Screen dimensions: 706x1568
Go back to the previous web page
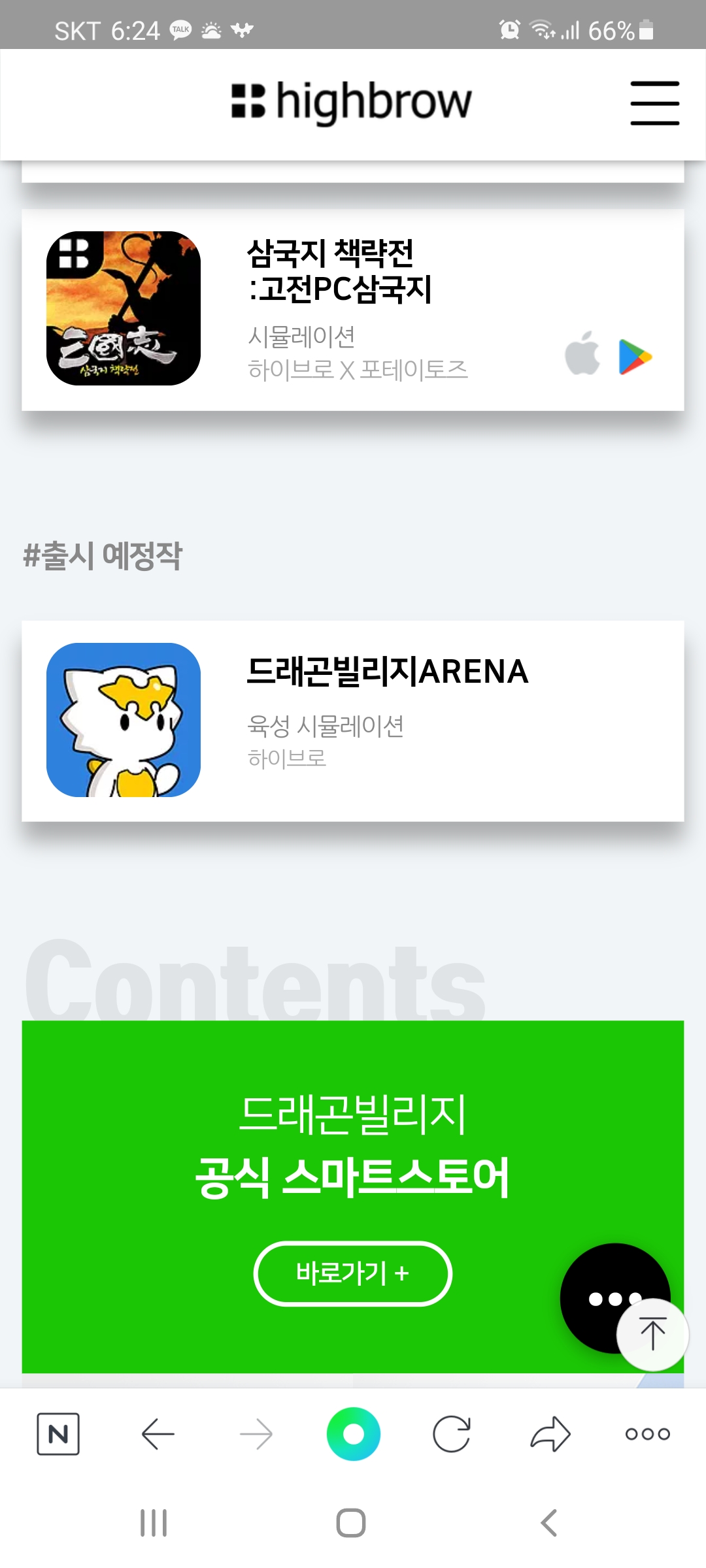pyautogui.click(x=158, y=1434)
